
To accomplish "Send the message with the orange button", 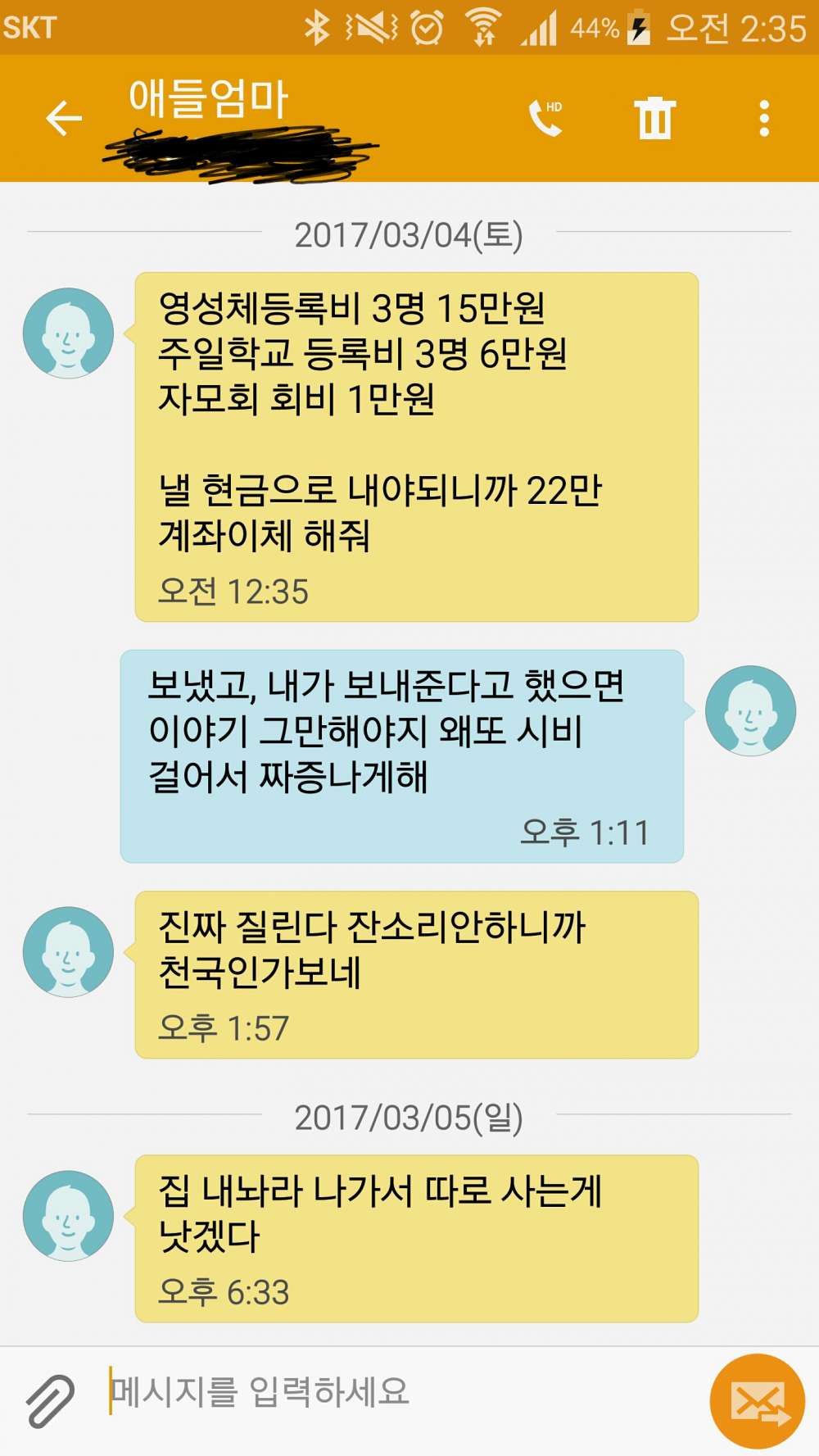I will click(x=757, y=1400).
